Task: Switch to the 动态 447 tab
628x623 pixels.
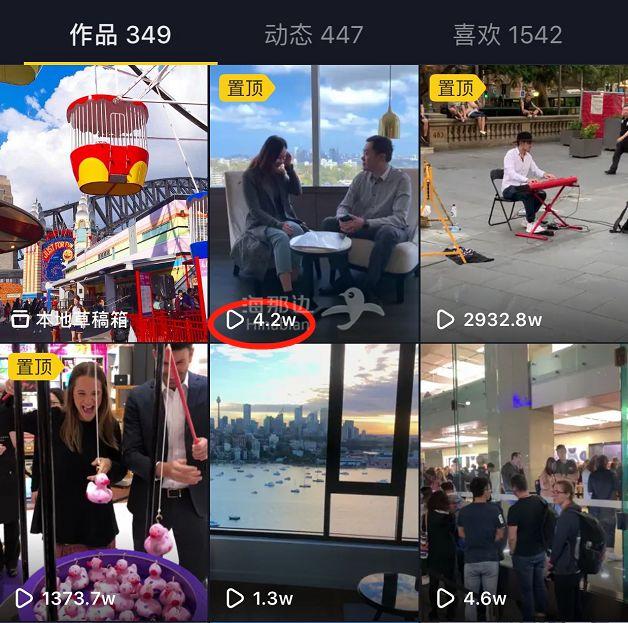Action: (313, 36)
